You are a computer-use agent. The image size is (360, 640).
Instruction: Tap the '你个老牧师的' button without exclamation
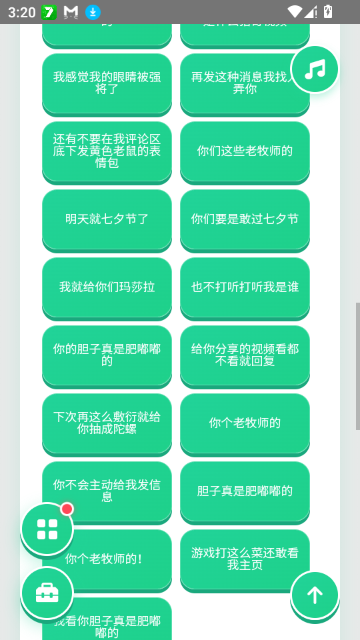[x=245, y=424]
